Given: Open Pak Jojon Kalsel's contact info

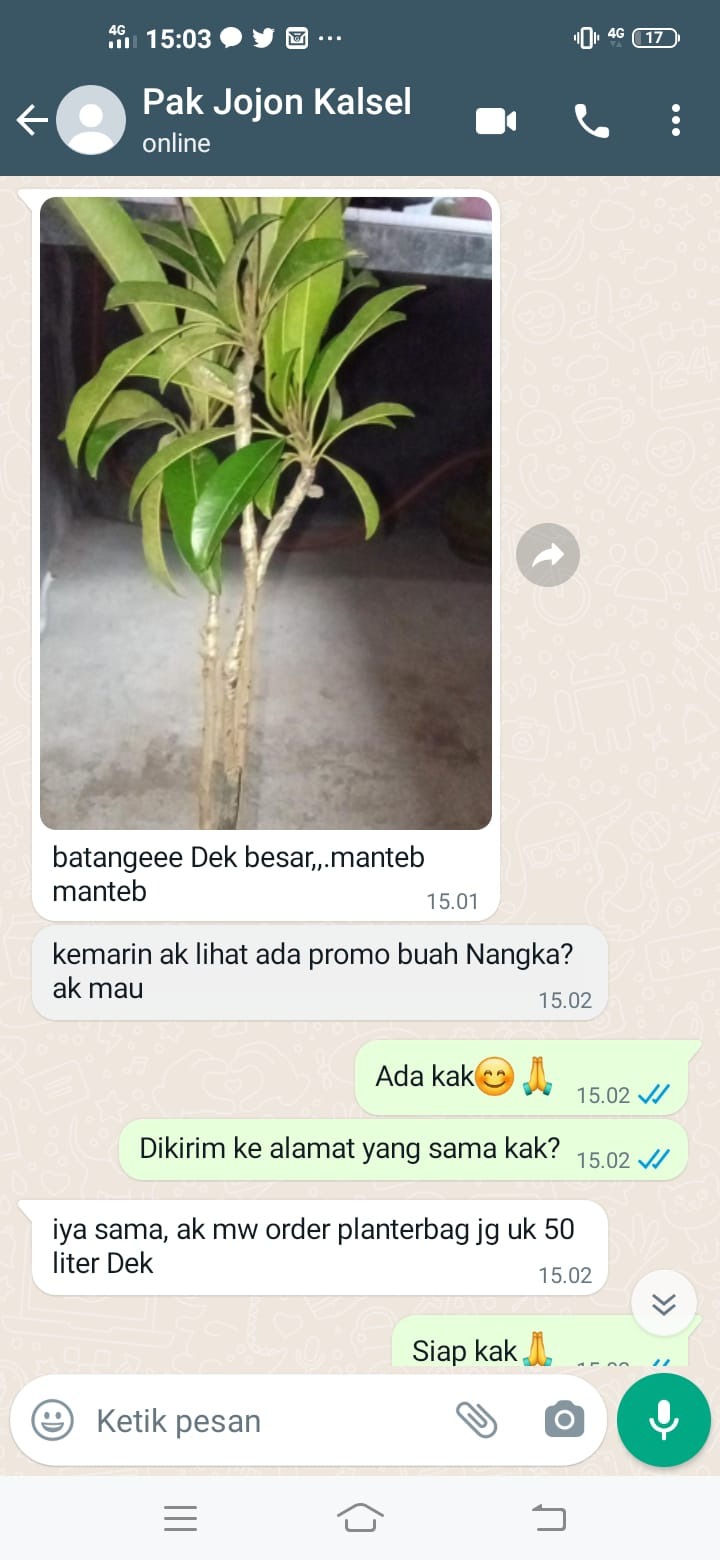Looking at the screenshot, I should coord(276,119).
